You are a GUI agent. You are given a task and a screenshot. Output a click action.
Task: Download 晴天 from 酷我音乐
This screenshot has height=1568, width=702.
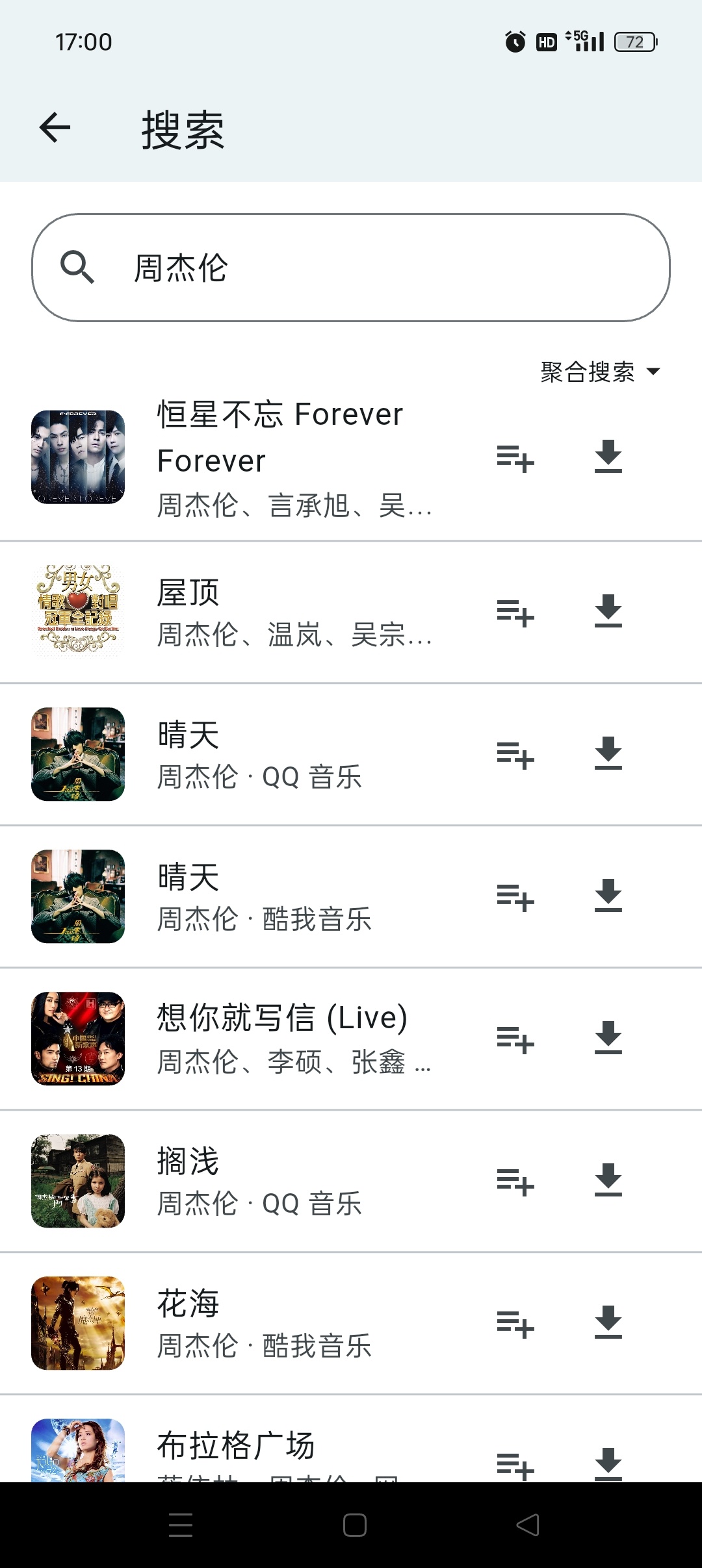[608, 897]
